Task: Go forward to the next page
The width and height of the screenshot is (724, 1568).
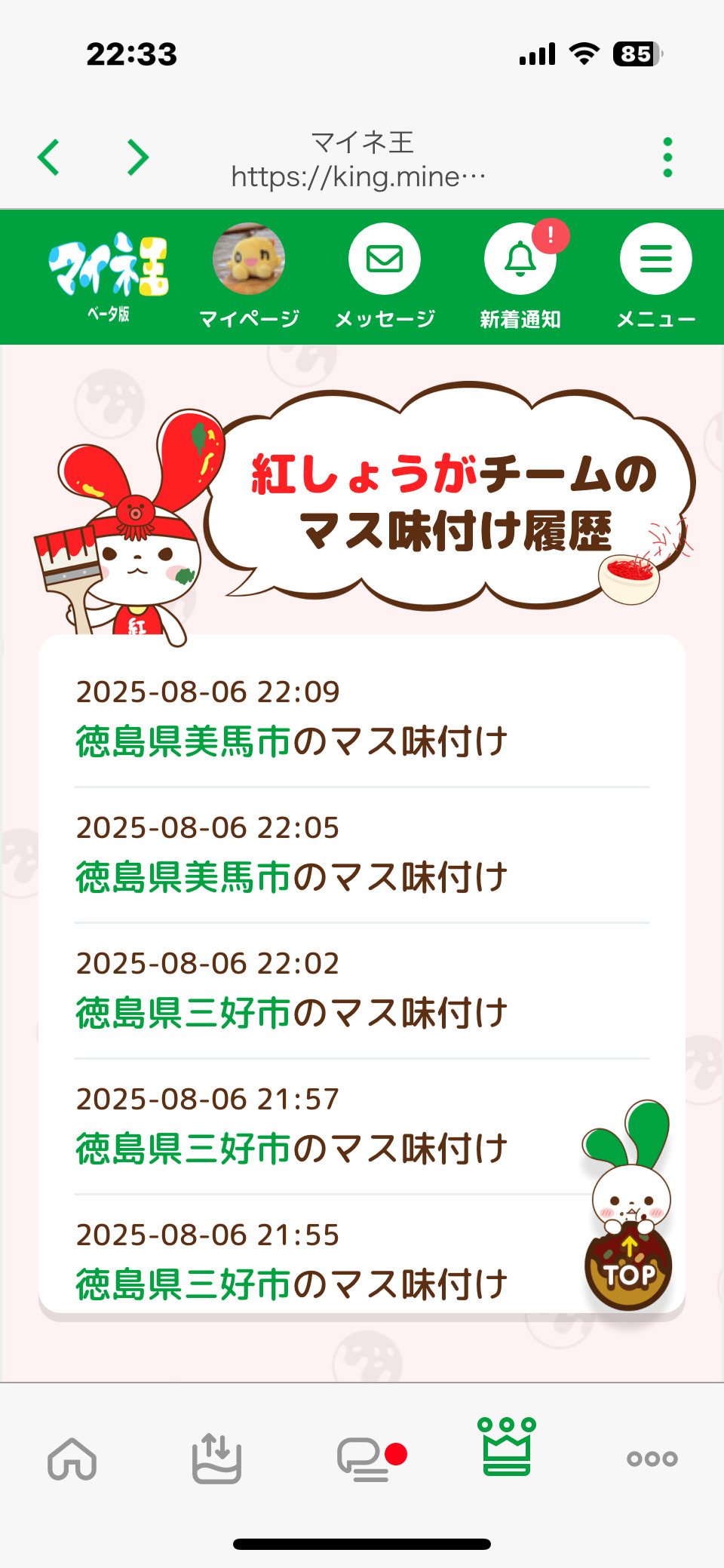Action: [137, 158]
